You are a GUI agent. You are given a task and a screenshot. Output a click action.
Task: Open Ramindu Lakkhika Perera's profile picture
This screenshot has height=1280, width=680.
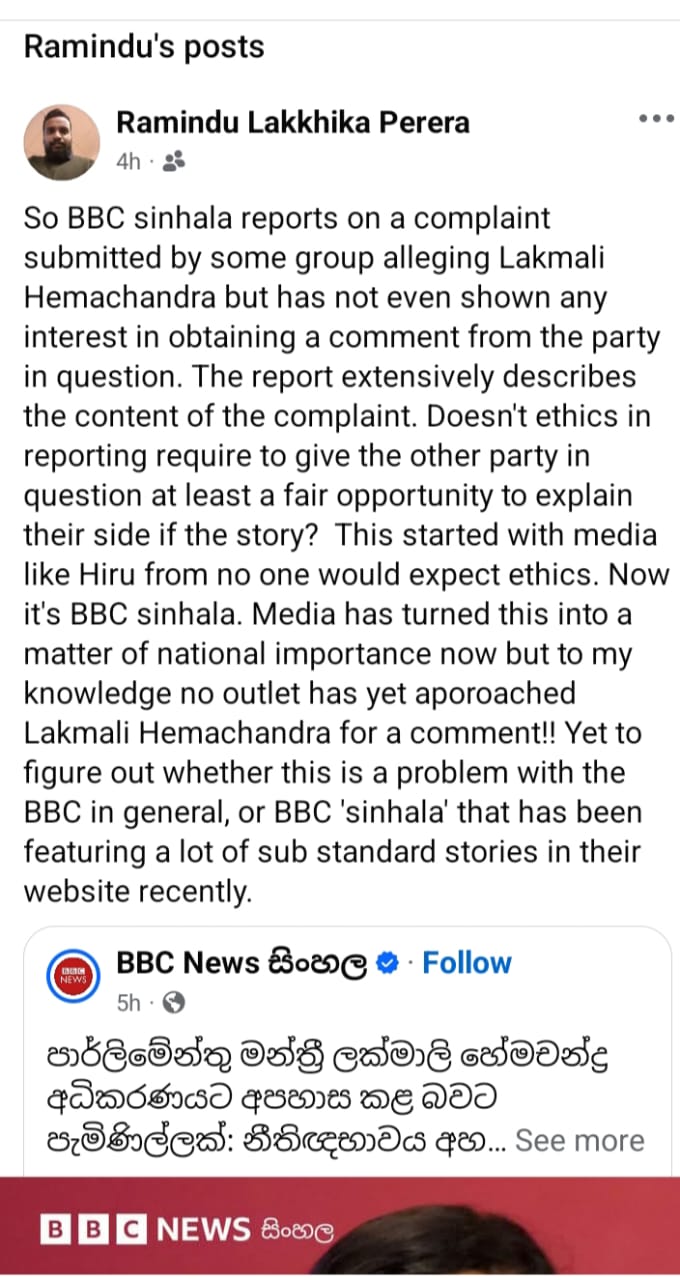tap(62, 142)
